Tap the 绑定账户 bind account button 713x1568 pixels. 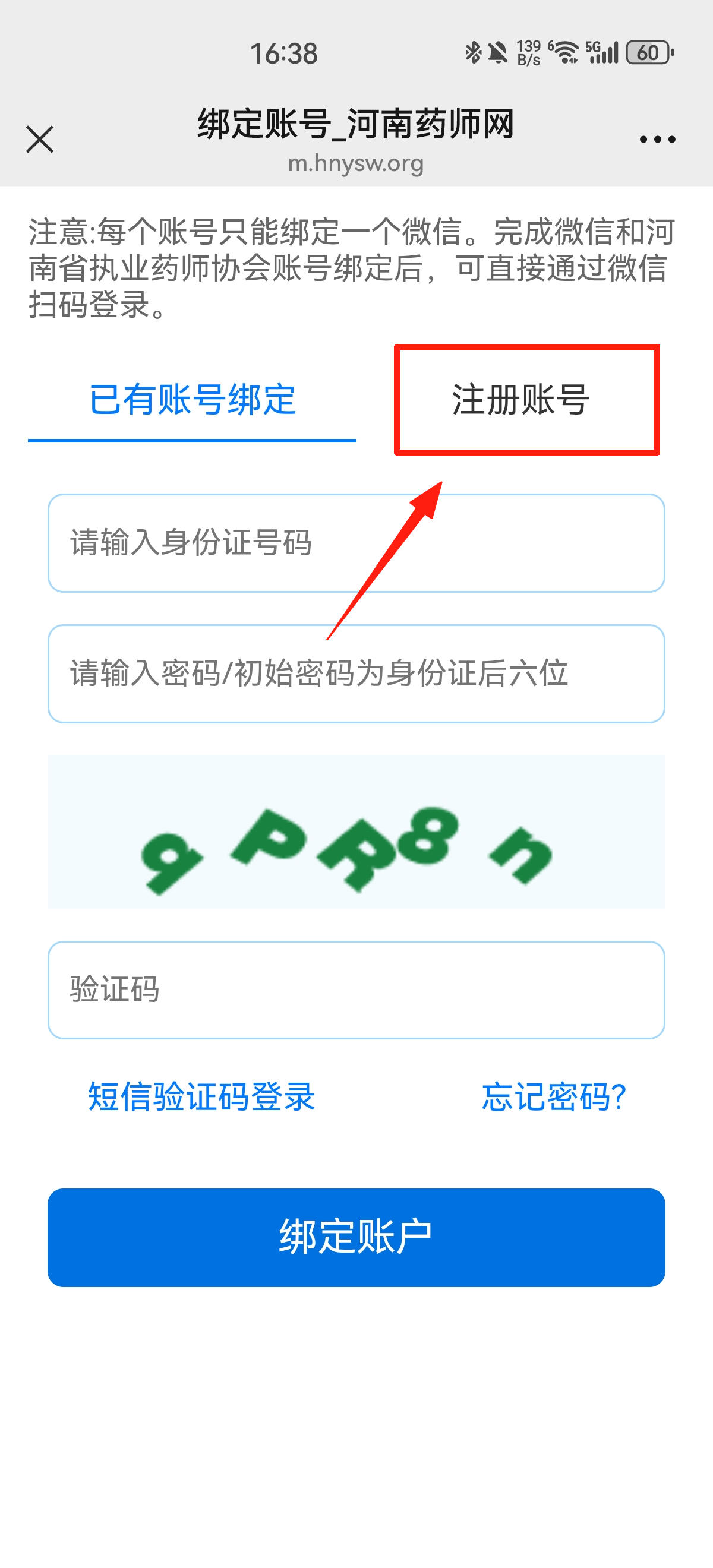356,1238
